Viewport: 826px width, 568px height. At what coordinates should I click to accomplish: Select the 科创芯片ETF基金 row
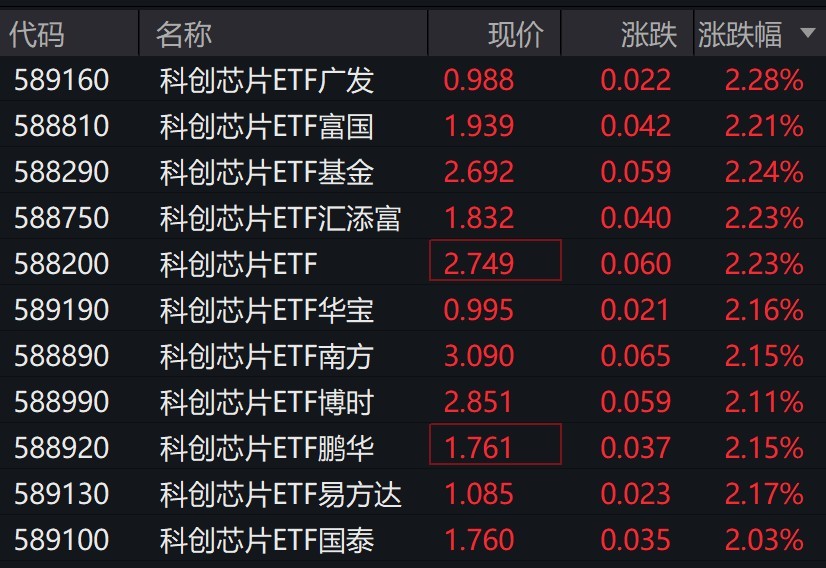coord(266,172)
